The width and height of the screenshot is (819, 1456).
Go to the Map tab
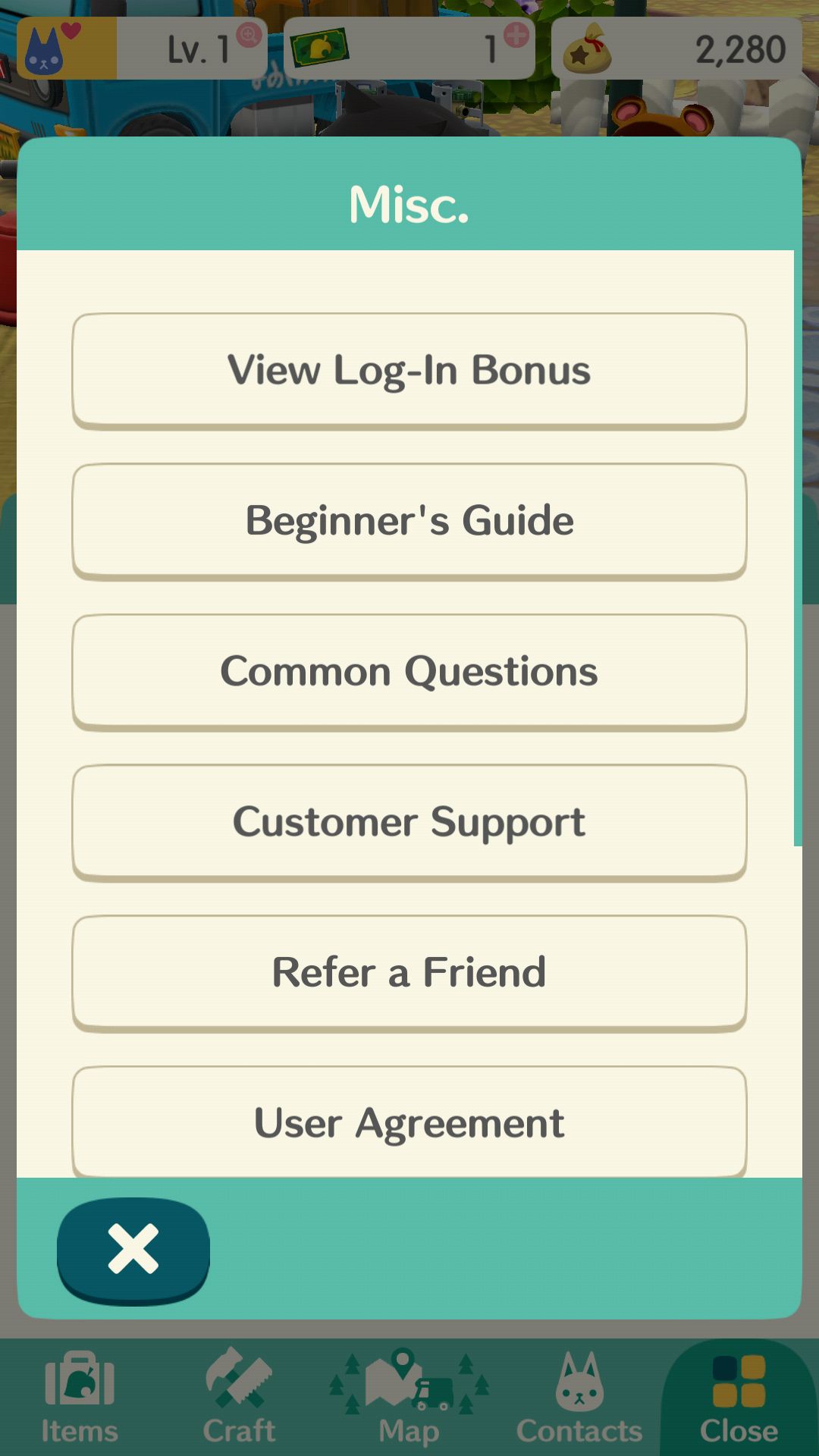click(x=409, y=1399)
